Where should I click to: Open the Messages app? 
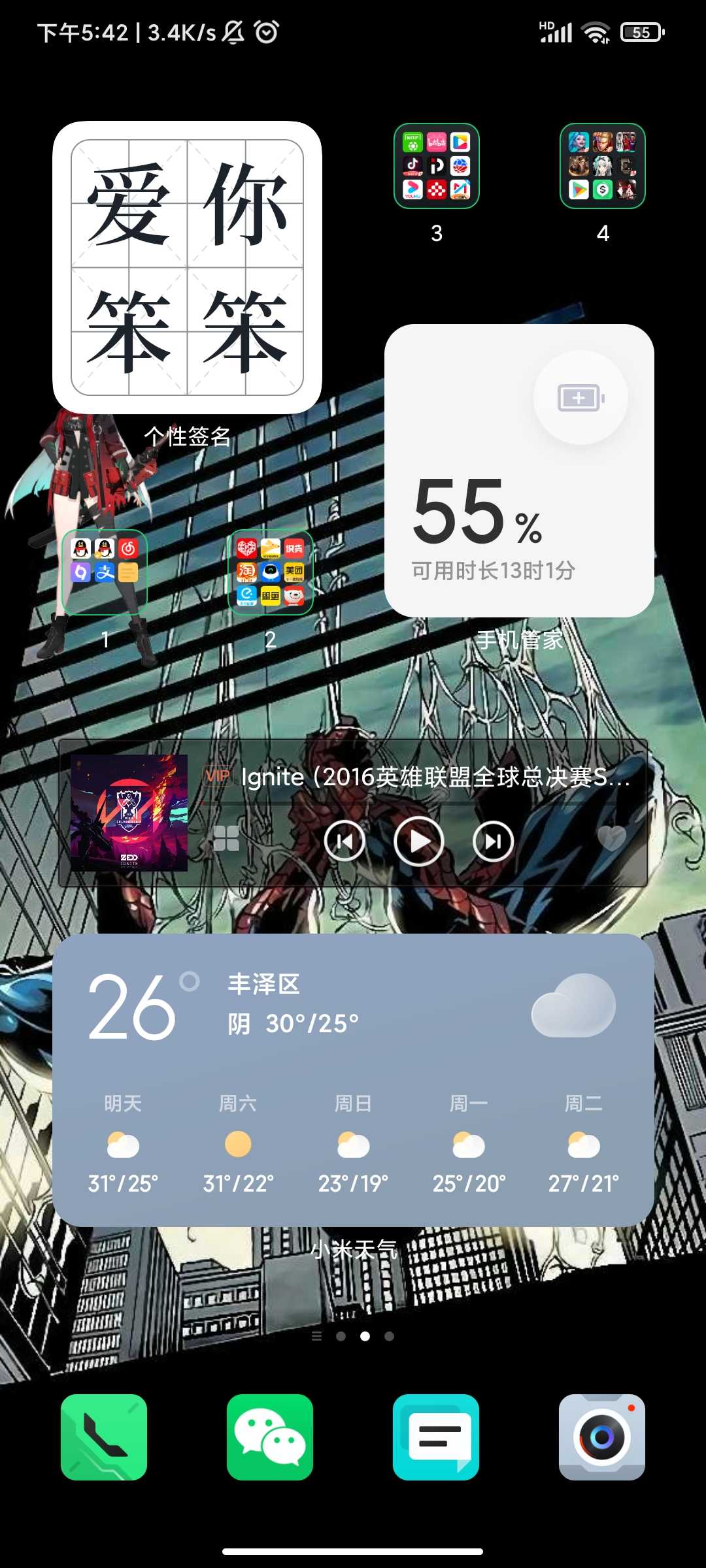pyautogui.click(x=436, y=1437)
